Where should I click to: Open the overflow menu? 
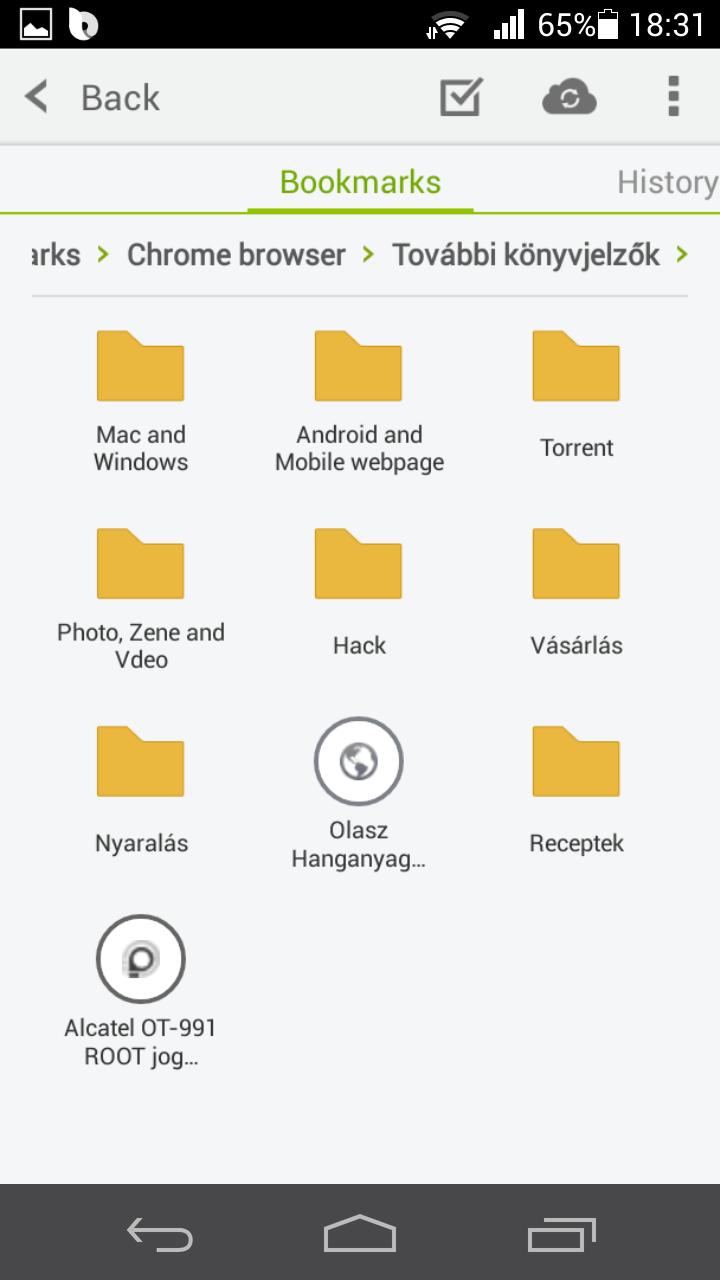coord(674,97)
